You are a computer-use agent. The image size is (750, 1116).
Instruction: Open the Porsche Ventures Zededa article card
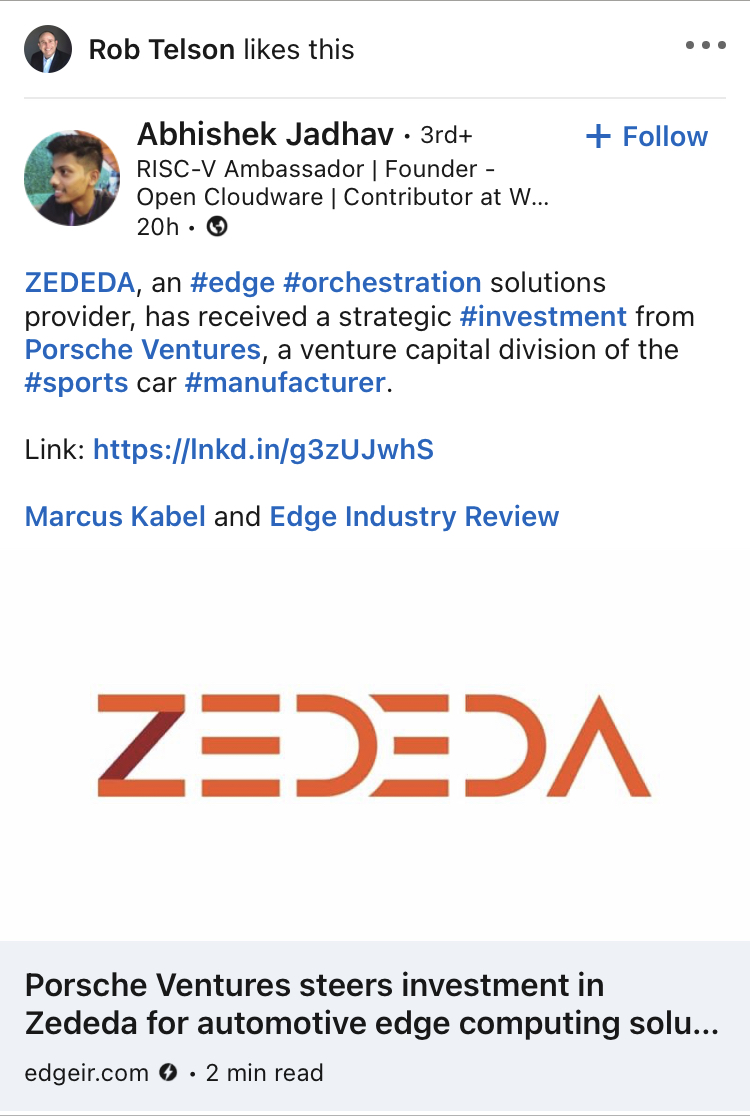374,1004
